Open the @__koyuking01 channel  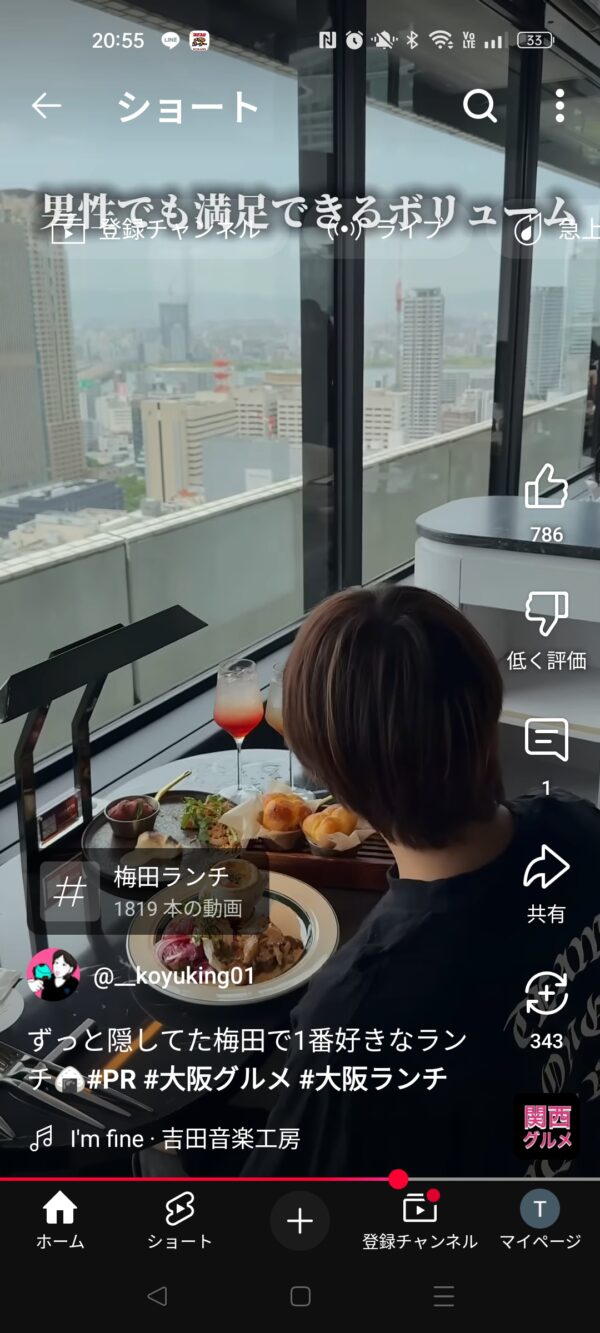pos(174,975)
